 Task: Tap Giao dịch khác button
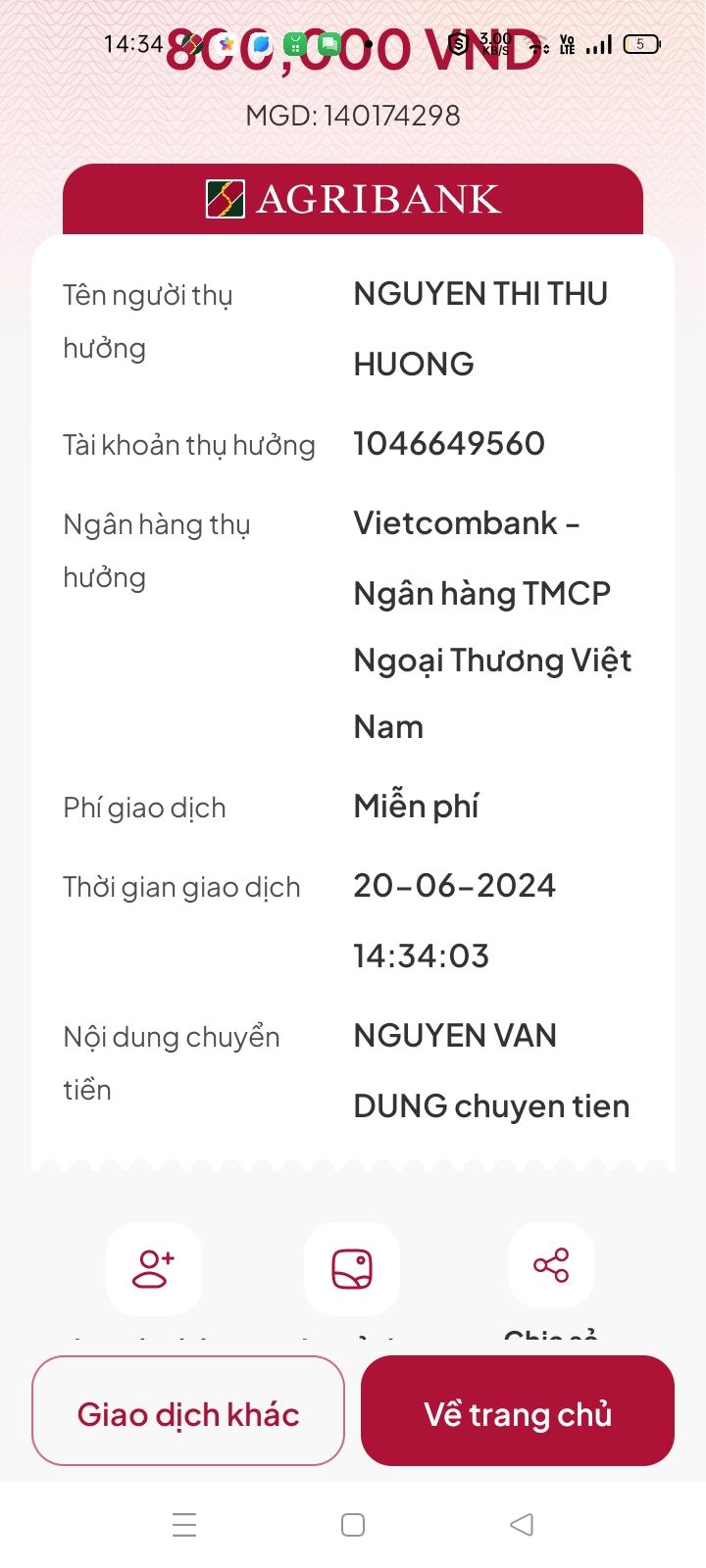(188, 1411)
